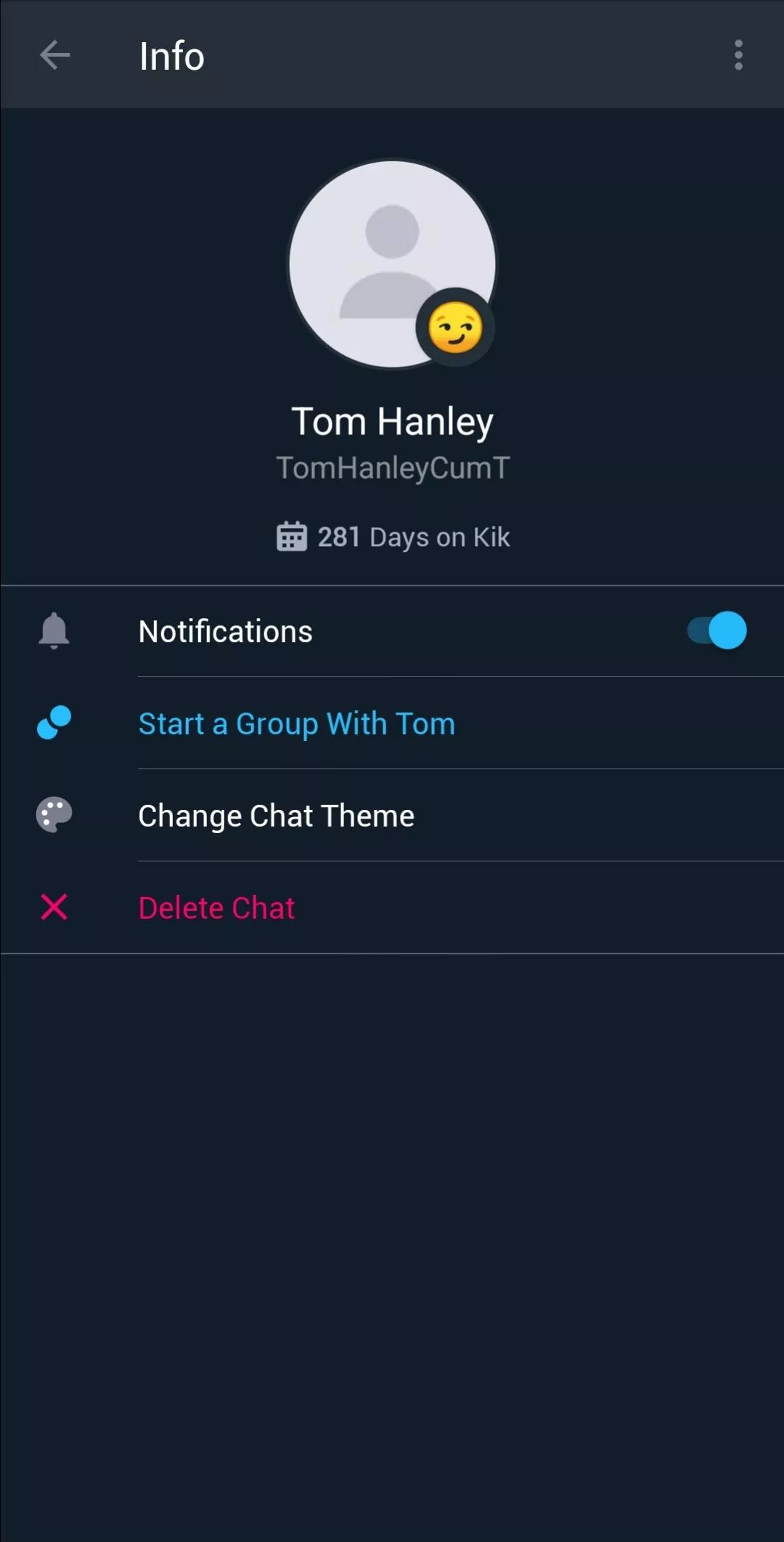This screenshot has width=784, height=1542.
Task: Tap the display name Tom Hanley
Action: point(392,420)
